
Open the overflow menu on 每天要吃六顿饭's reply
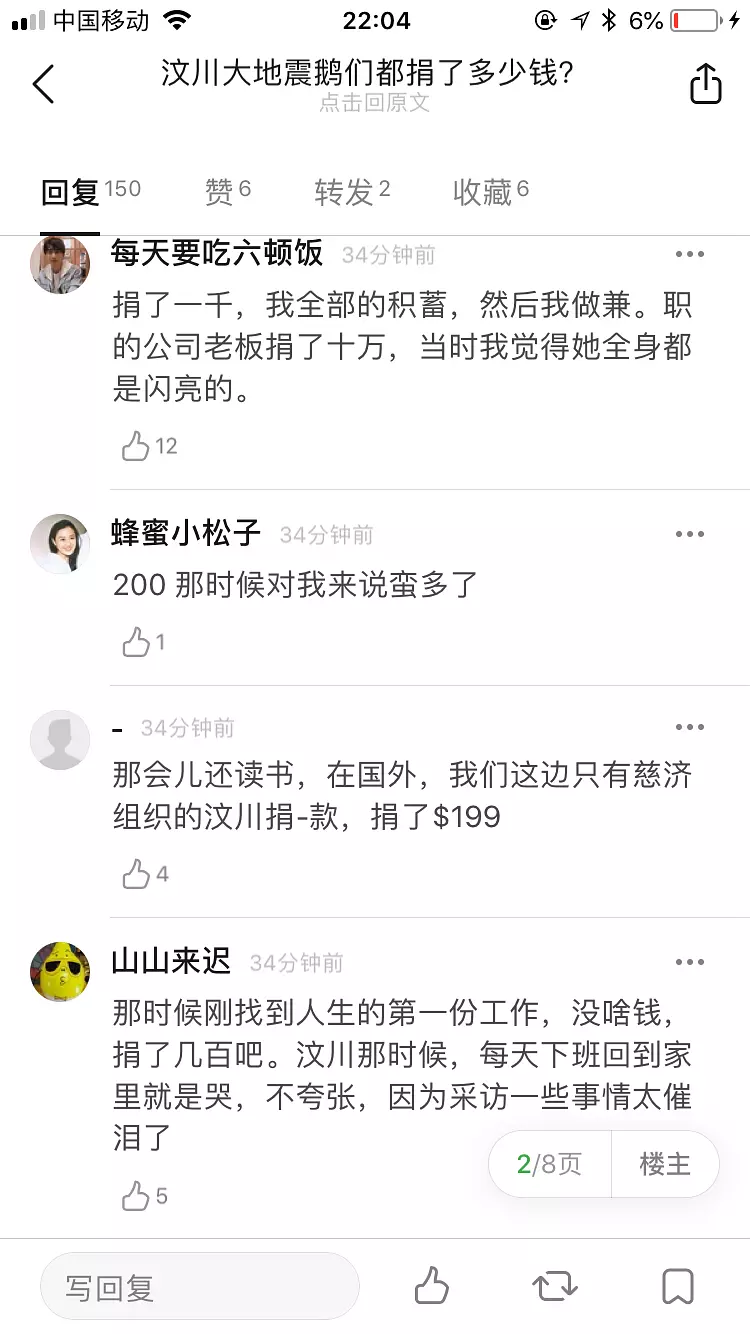pyautogui.click(x=689, y=255)
